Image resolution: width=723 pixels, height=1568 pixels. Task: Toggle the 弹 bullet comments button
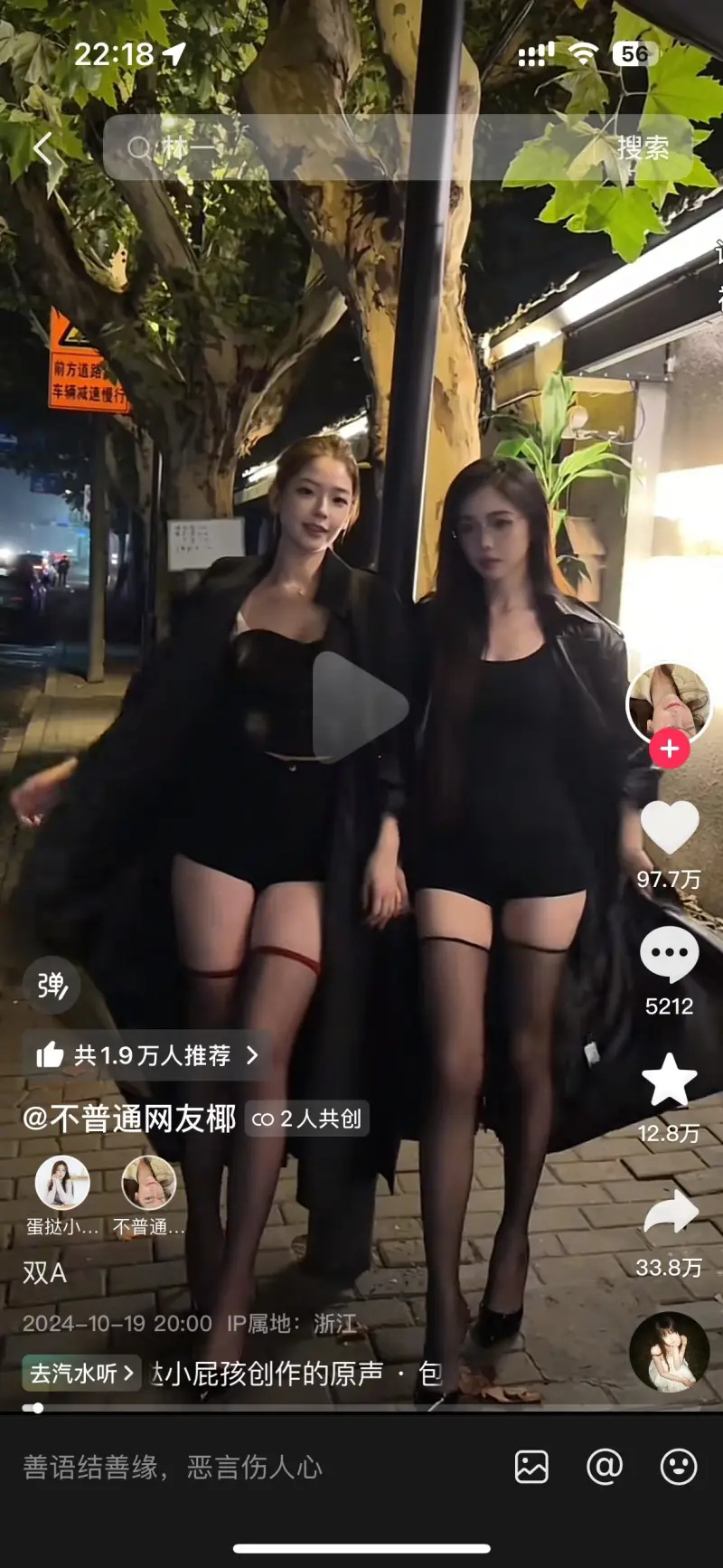pyautogui.click(x=52, y=985)
